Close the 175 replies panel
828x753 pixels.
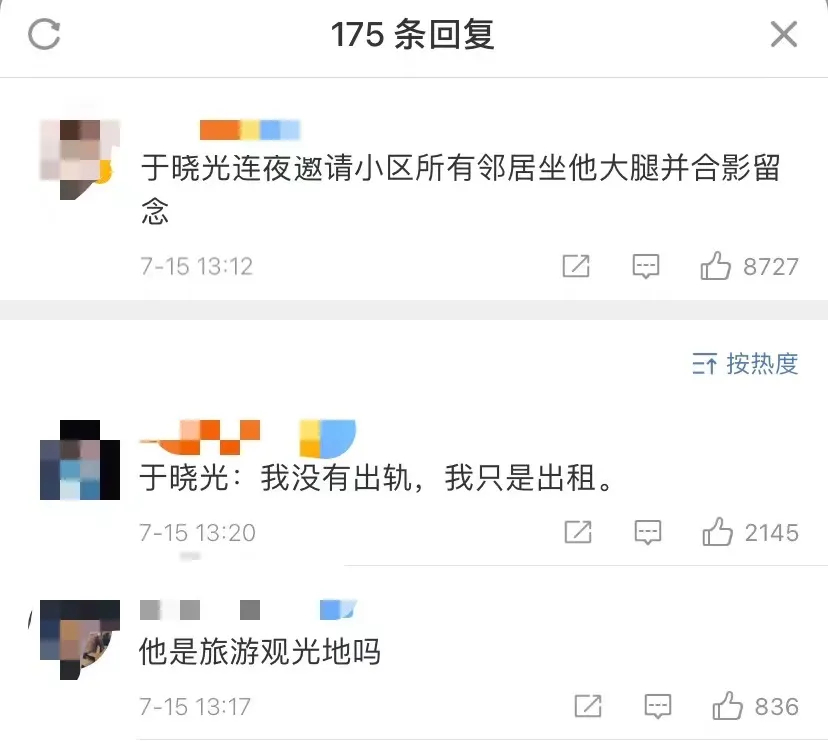(x=783, y=35)
